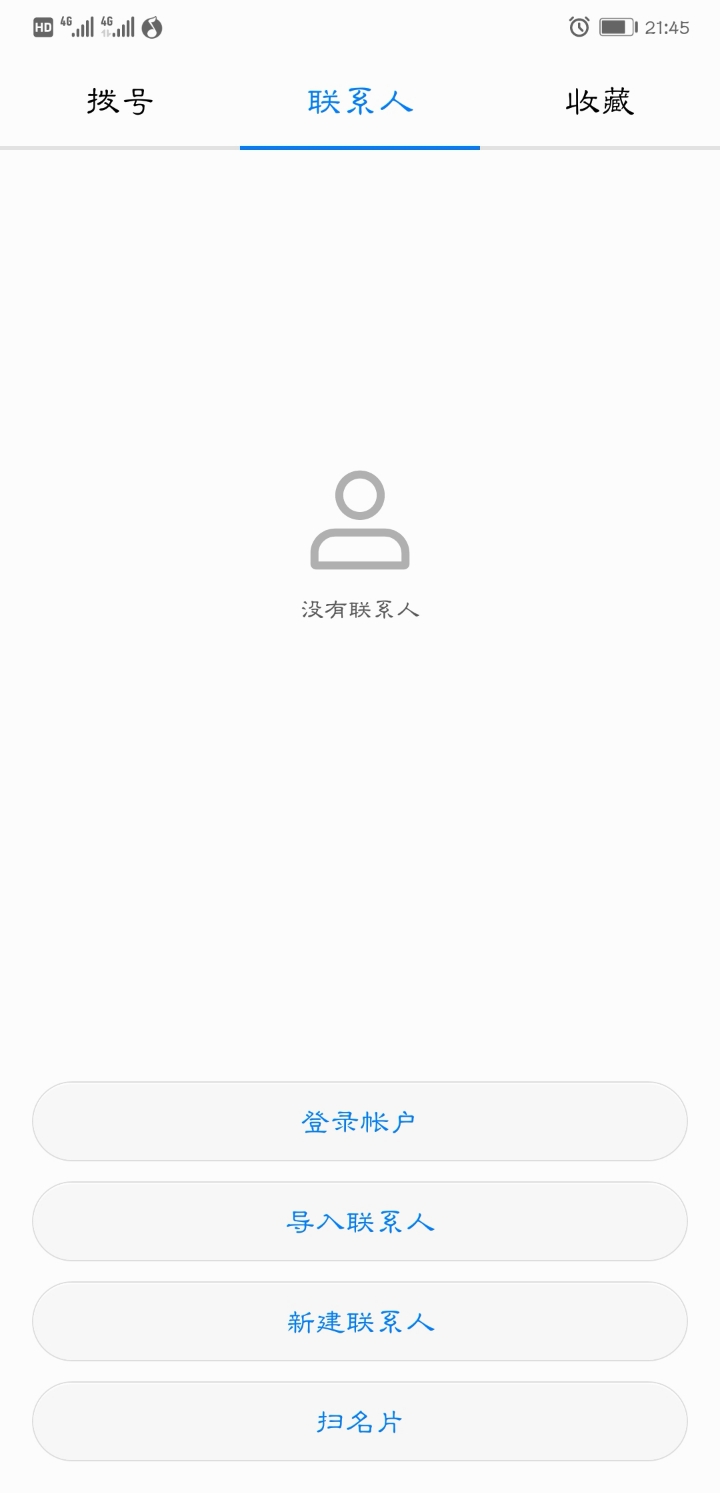Tap the second SIM 4G signal icon
The image size is (720, 1493).
[118, 27]
